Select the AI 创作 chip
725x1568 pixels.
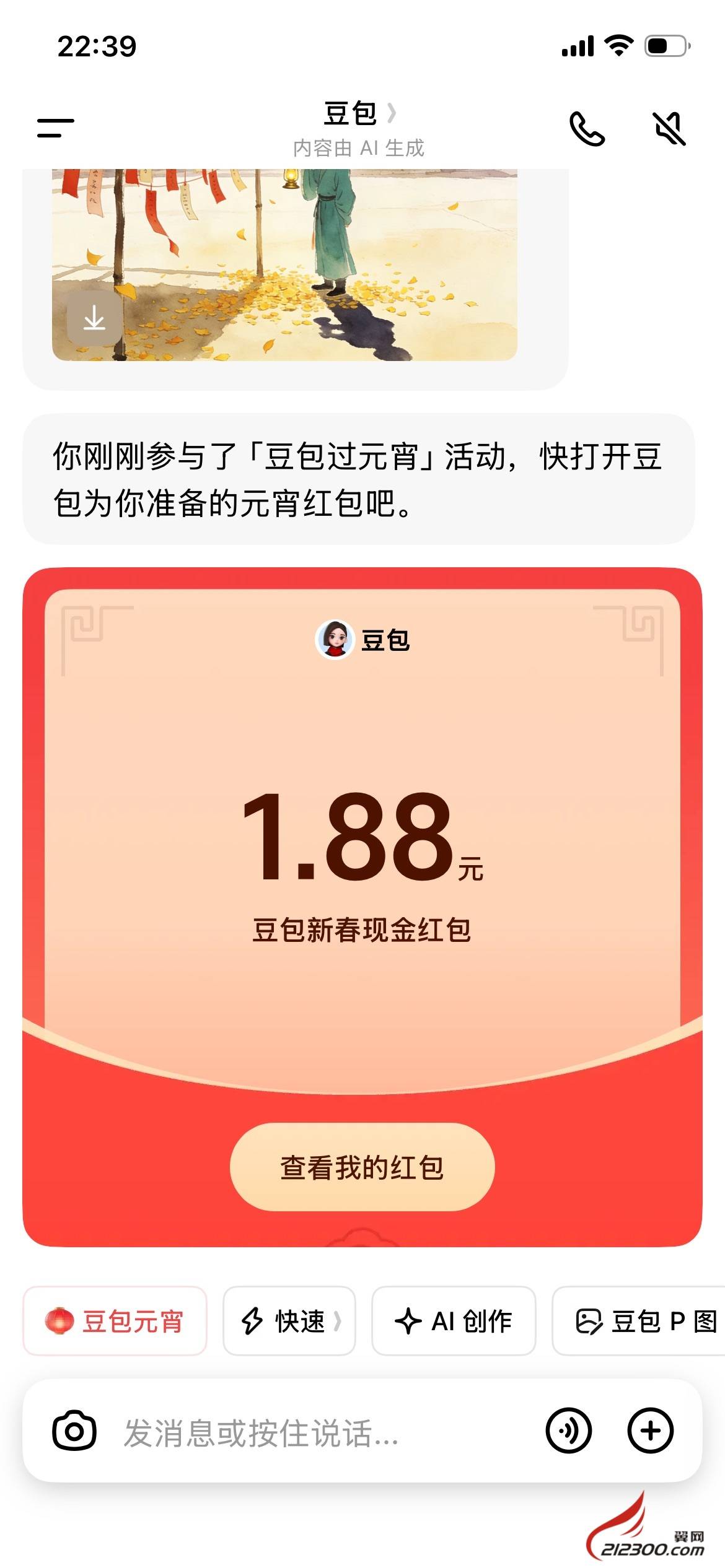[x=454, y=1322]
